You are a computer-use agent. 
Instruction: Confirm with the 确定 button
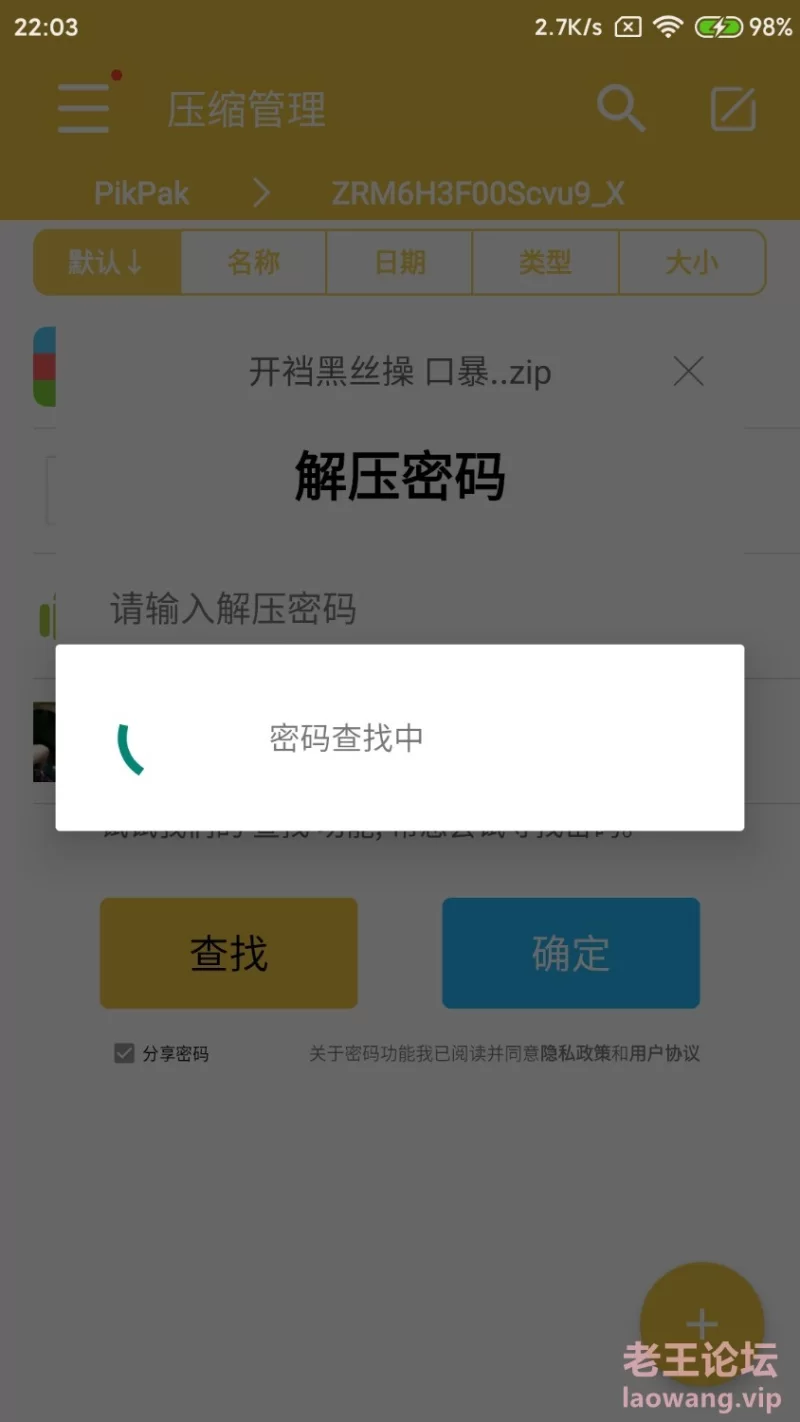(571, 953)
